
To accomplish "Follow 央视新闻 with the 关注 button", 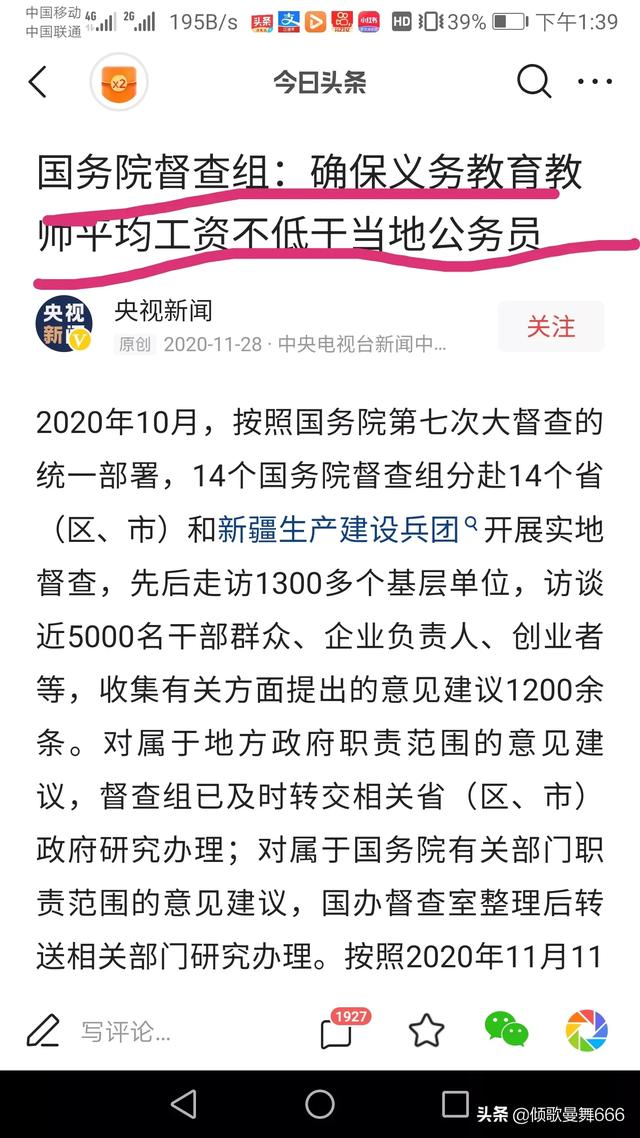I will [x=551, y=327].
